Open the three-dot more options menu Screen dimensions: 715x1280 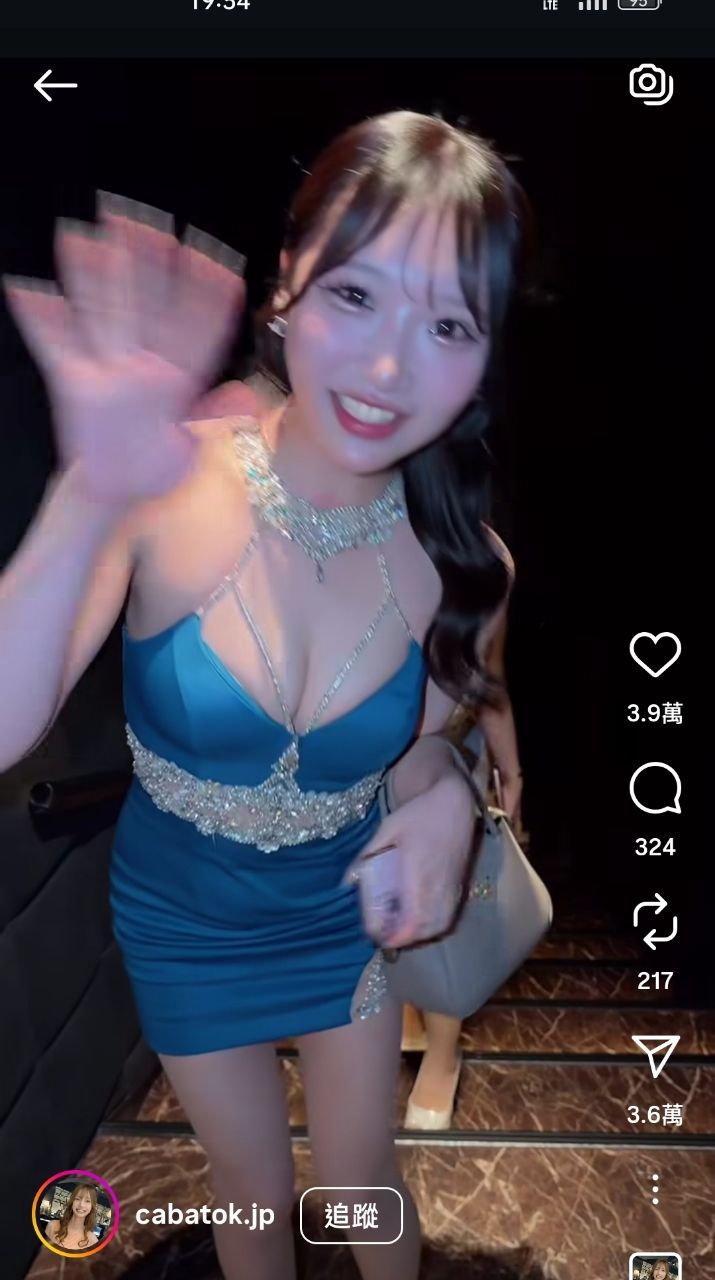[655, 1189]
